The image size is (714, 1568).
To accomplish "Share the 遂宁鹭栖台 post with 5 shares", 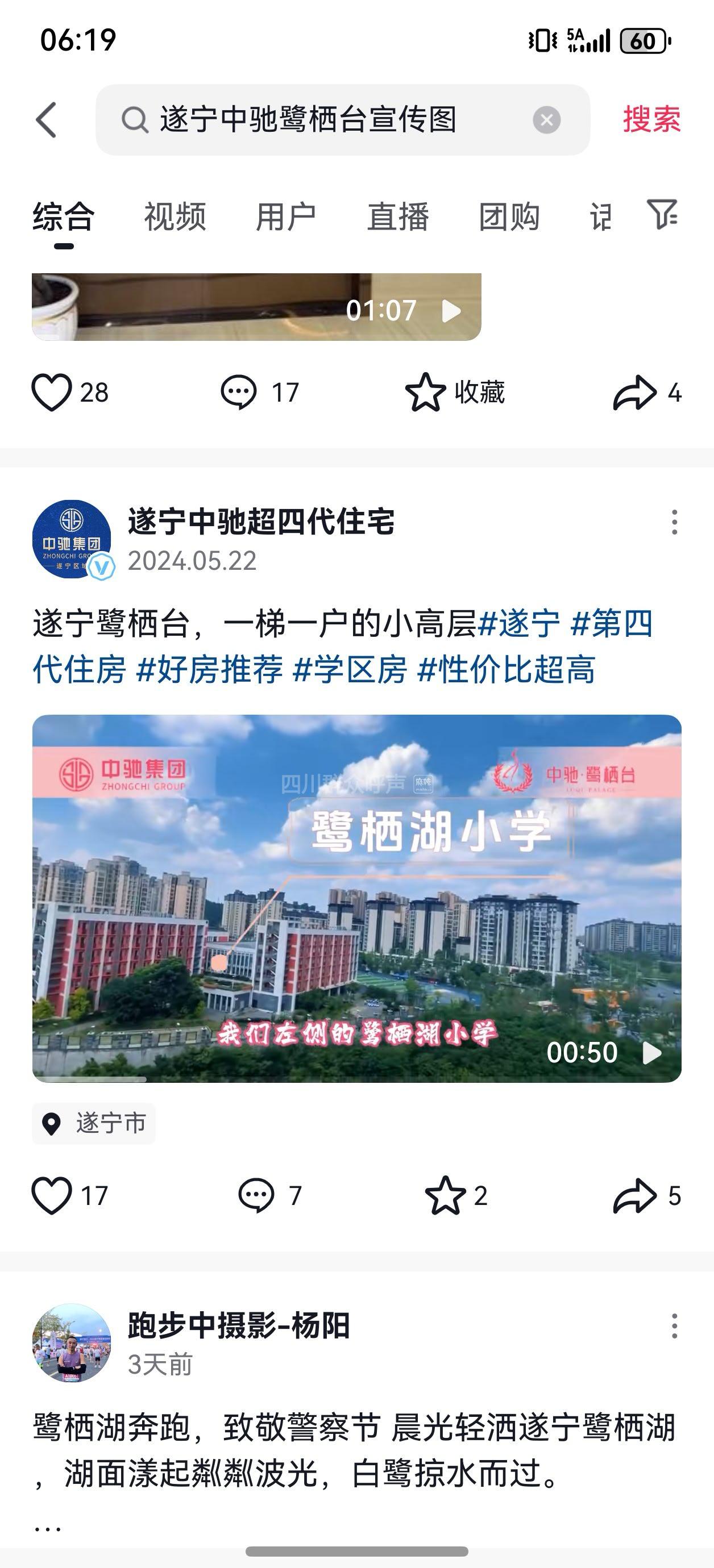I will click(635, 1195).
